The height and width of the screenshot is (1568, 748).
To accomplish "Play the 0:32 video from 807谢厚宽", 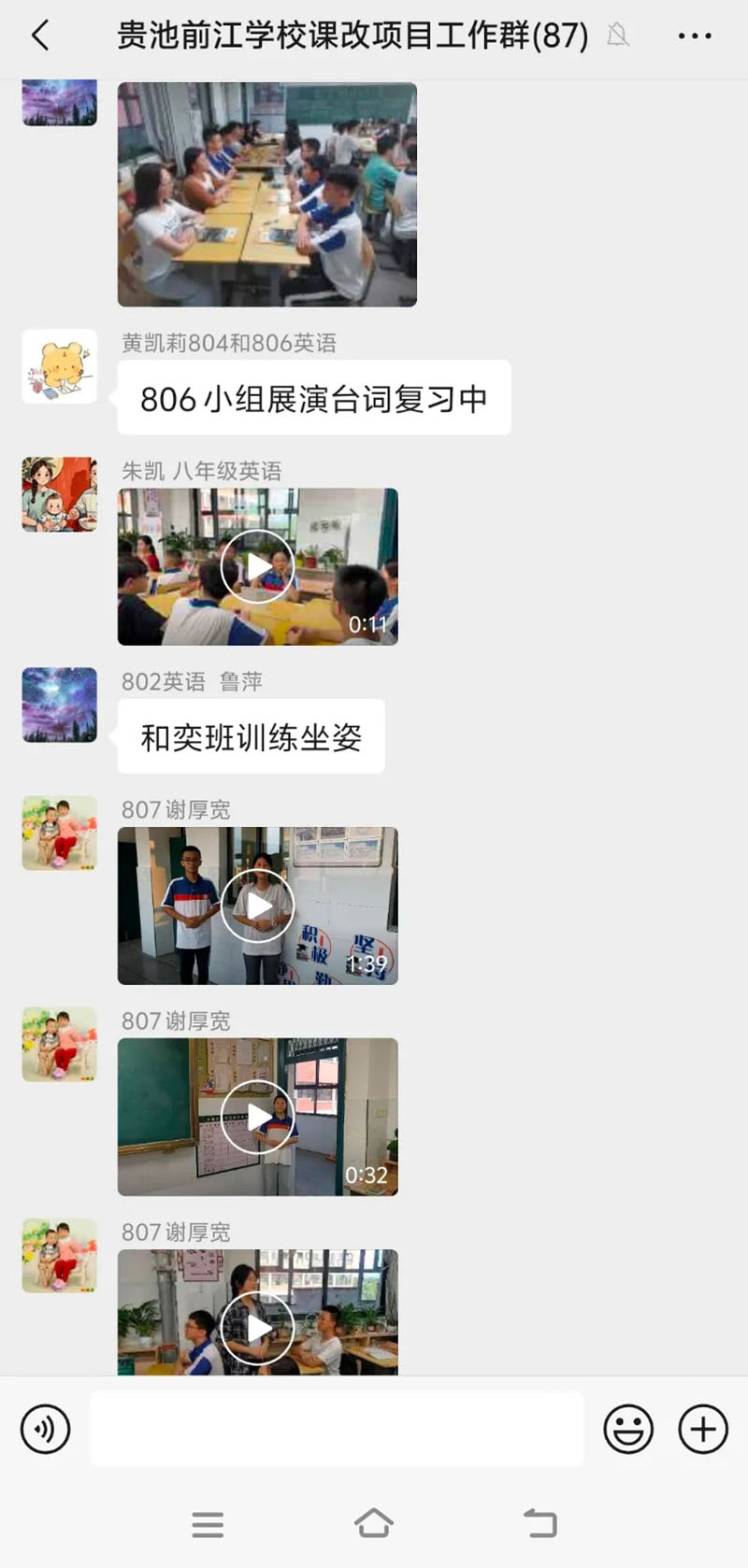I will point(258,1117).
